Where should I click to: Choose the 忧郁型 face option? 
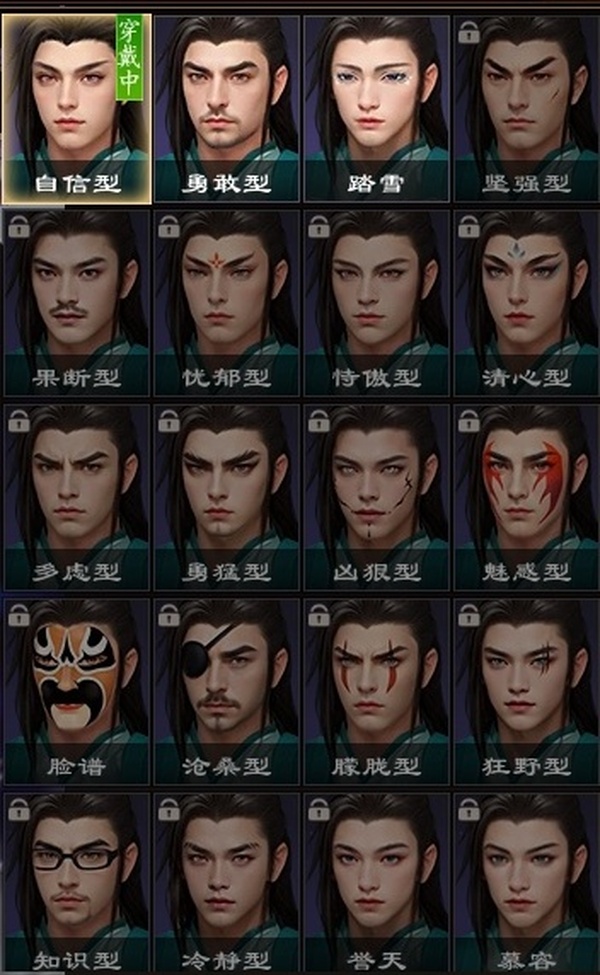click(228, 300)
